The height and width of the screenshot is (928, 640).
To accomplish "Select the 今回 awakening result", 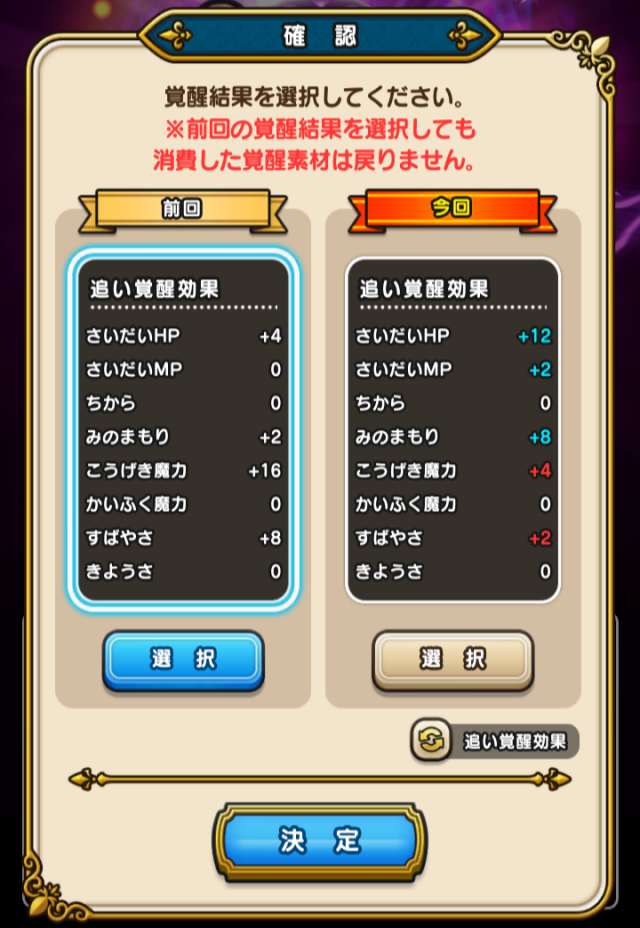I will (x=453, y=659).
